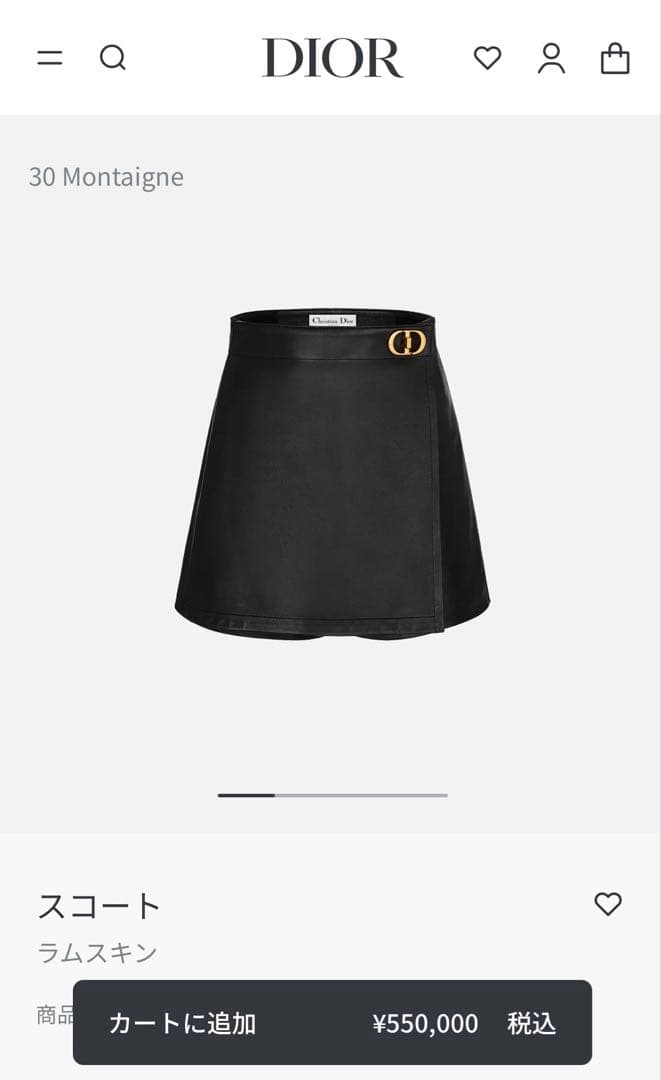The height and width of the screenshot is (1080, 661).
Task: Open the account profile icon
Action: tap(551, 58)
